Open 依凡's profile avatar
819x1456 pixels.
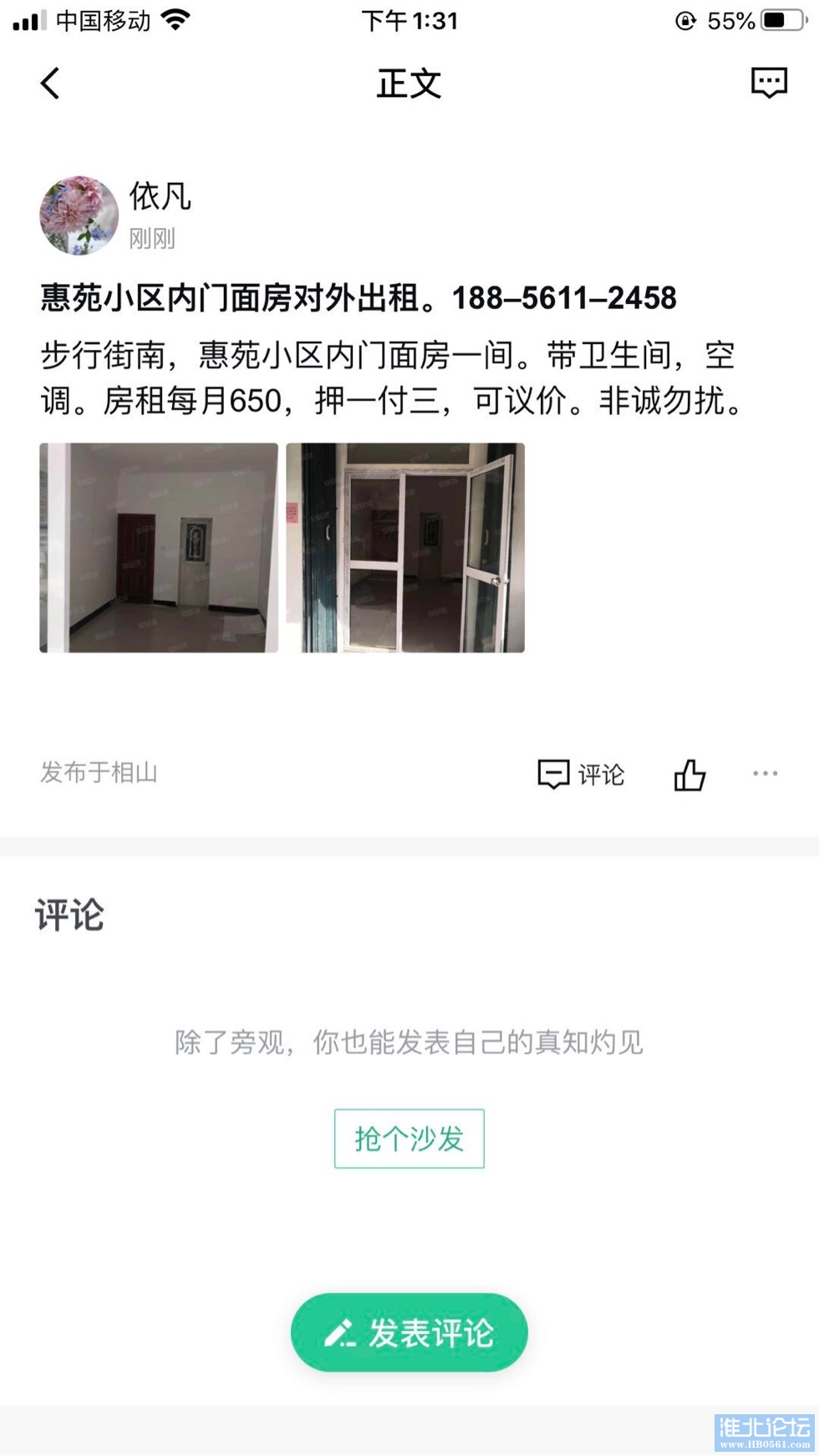click(79, 216)
